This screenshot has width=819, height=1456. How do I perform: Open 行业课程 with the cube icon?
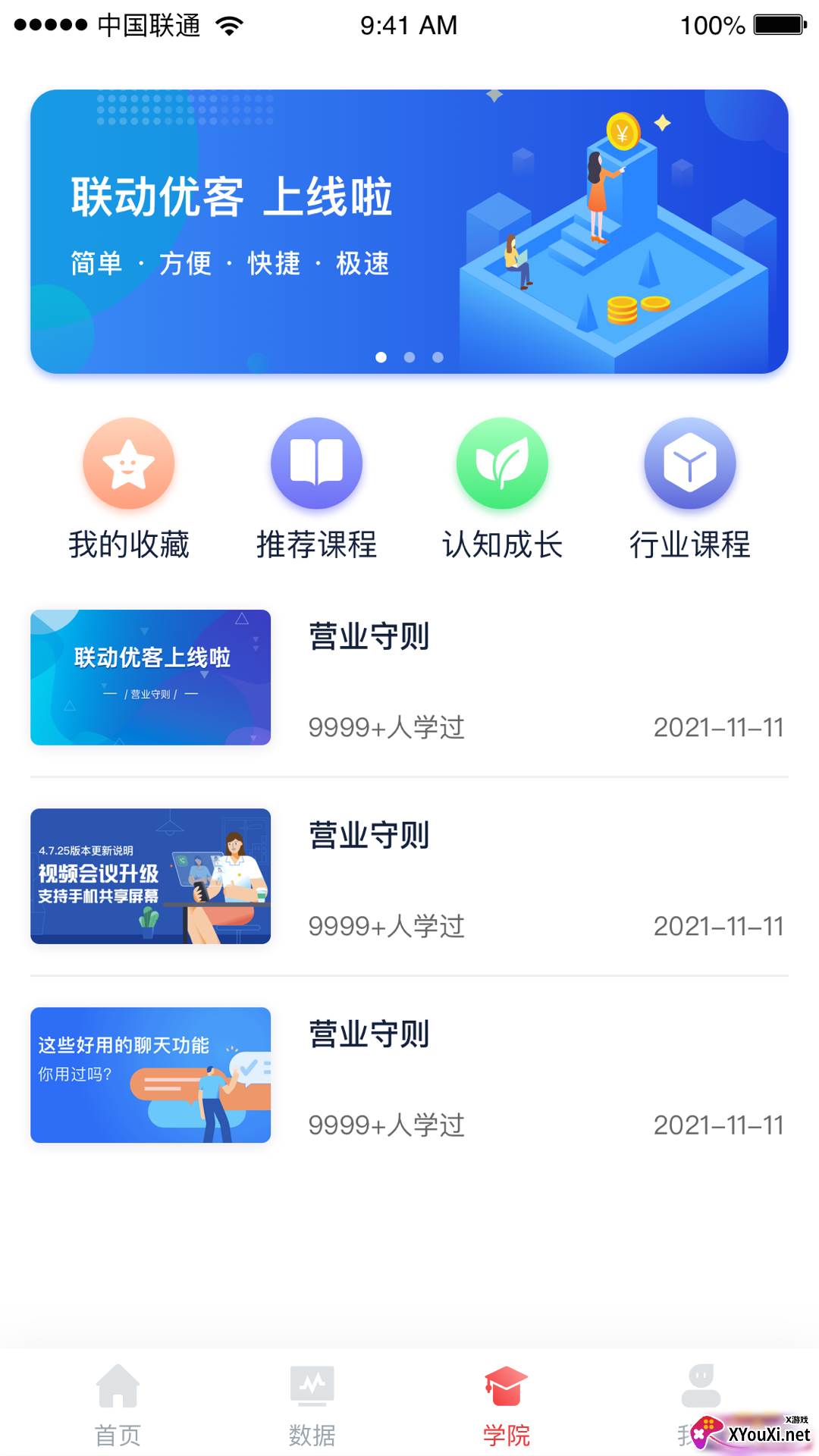point(690,463)
